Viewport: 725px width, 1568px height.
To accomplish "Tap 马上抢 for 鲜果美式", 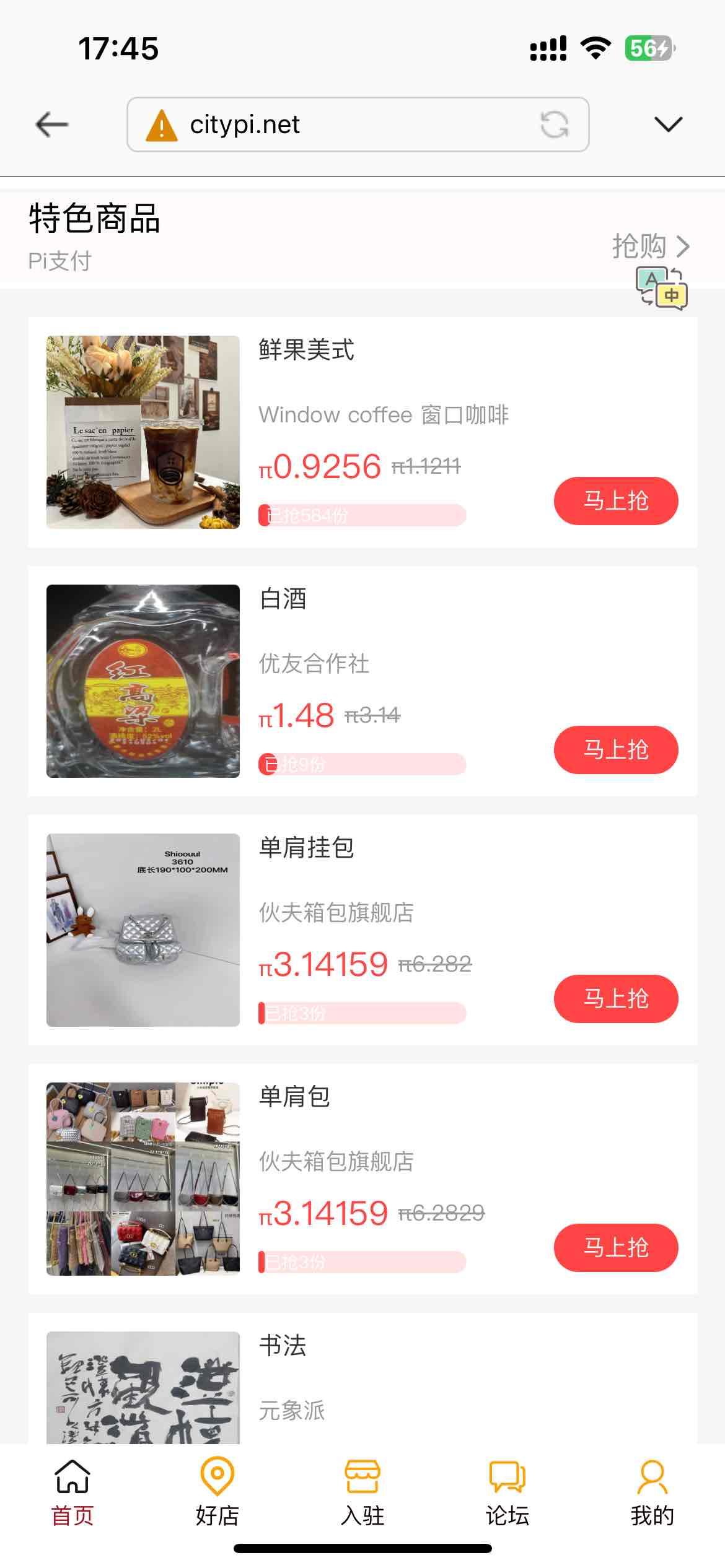I will tap(616, 501).
